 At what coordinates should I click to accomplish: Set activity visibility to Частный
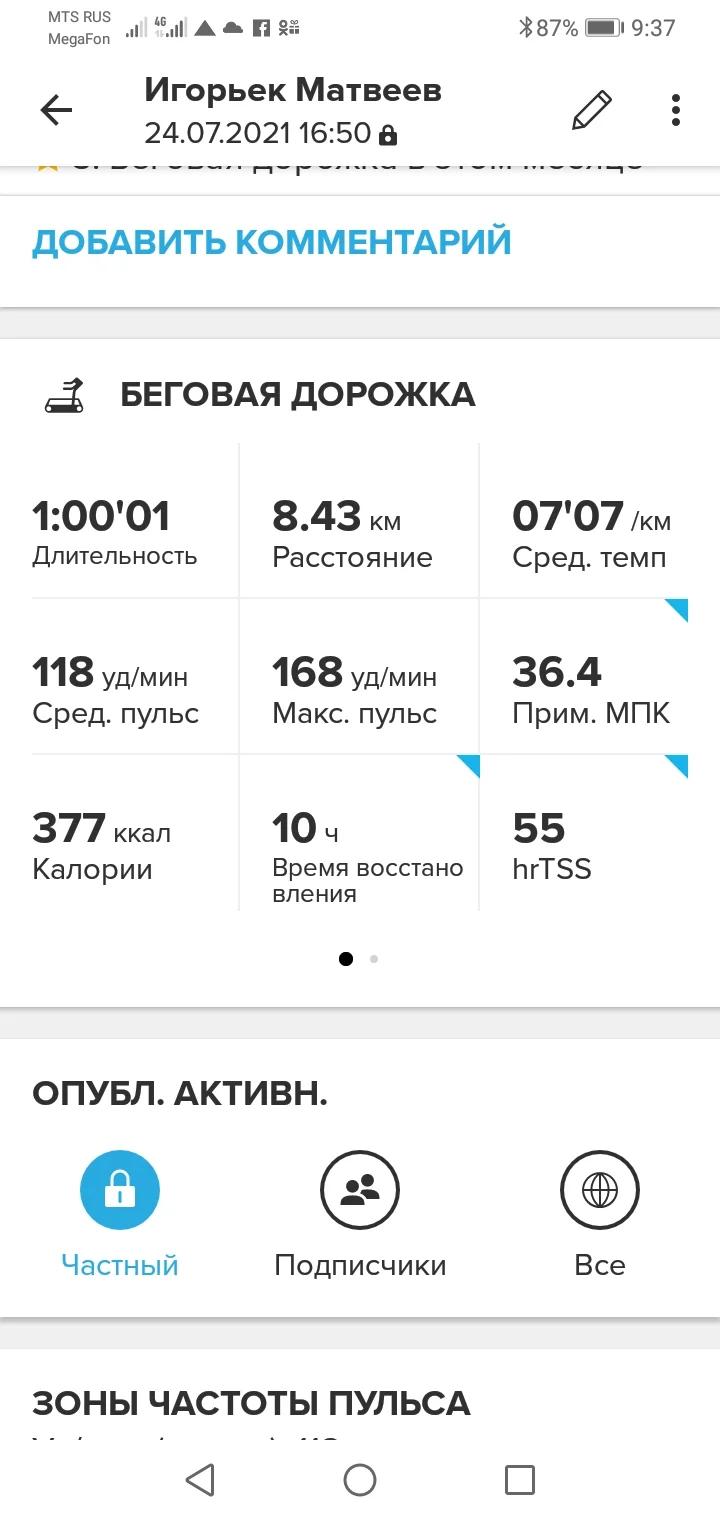120,1190
